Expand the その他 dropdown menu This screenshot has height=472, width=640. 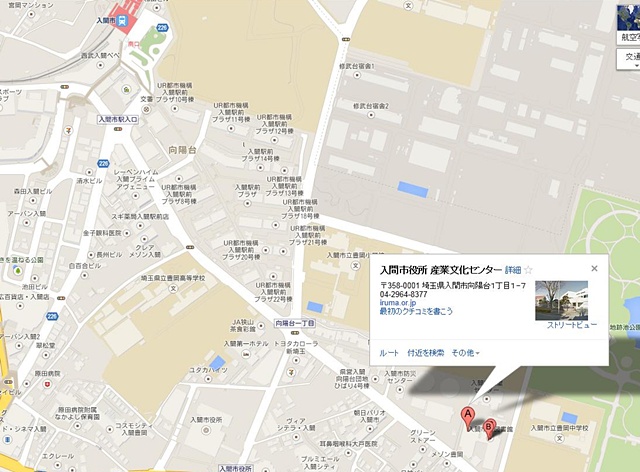point(465,352)
